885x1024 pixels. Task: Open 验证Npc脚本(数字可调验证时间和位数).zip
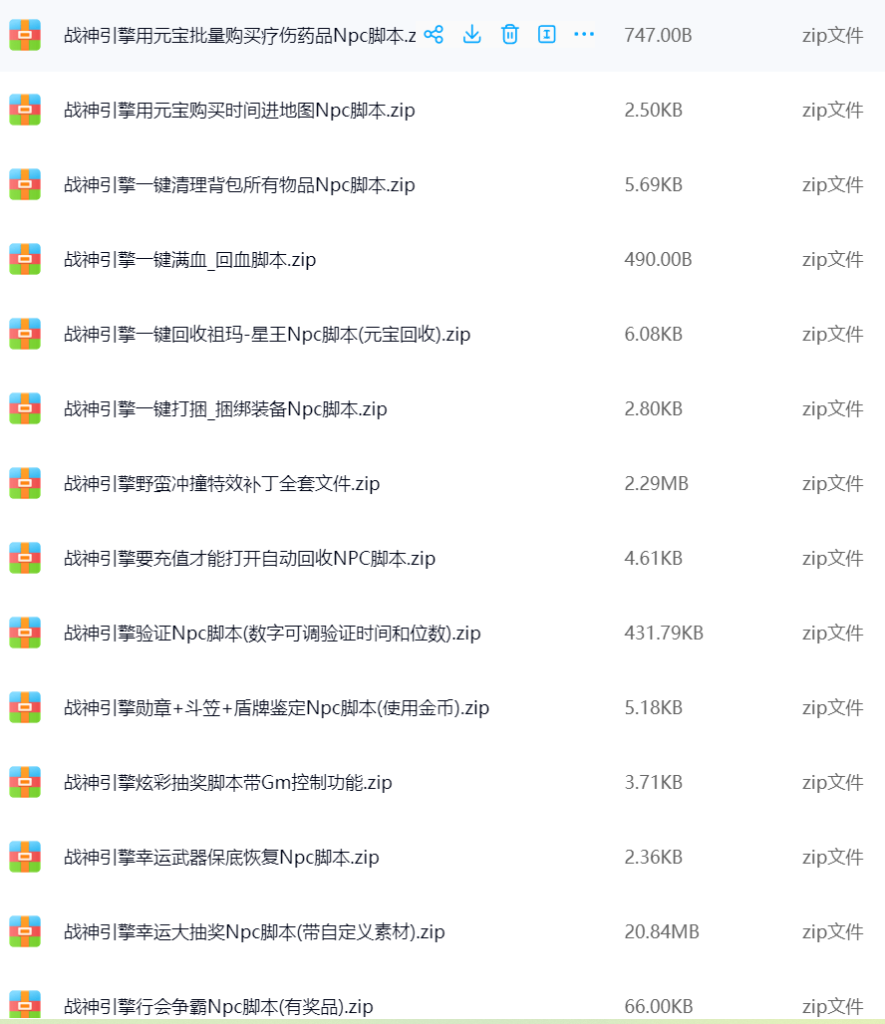click(x=272, y=633)
